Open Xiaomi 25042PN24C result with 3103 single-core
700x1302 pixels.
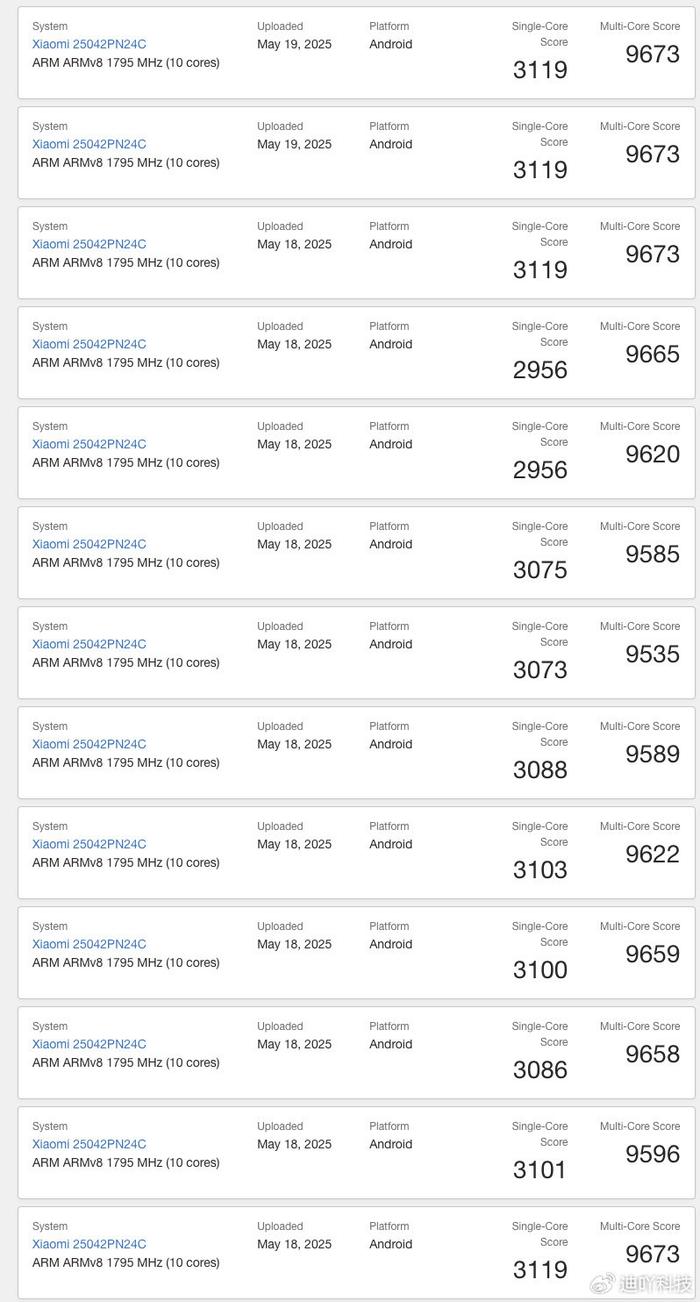[x=89, y=844]
